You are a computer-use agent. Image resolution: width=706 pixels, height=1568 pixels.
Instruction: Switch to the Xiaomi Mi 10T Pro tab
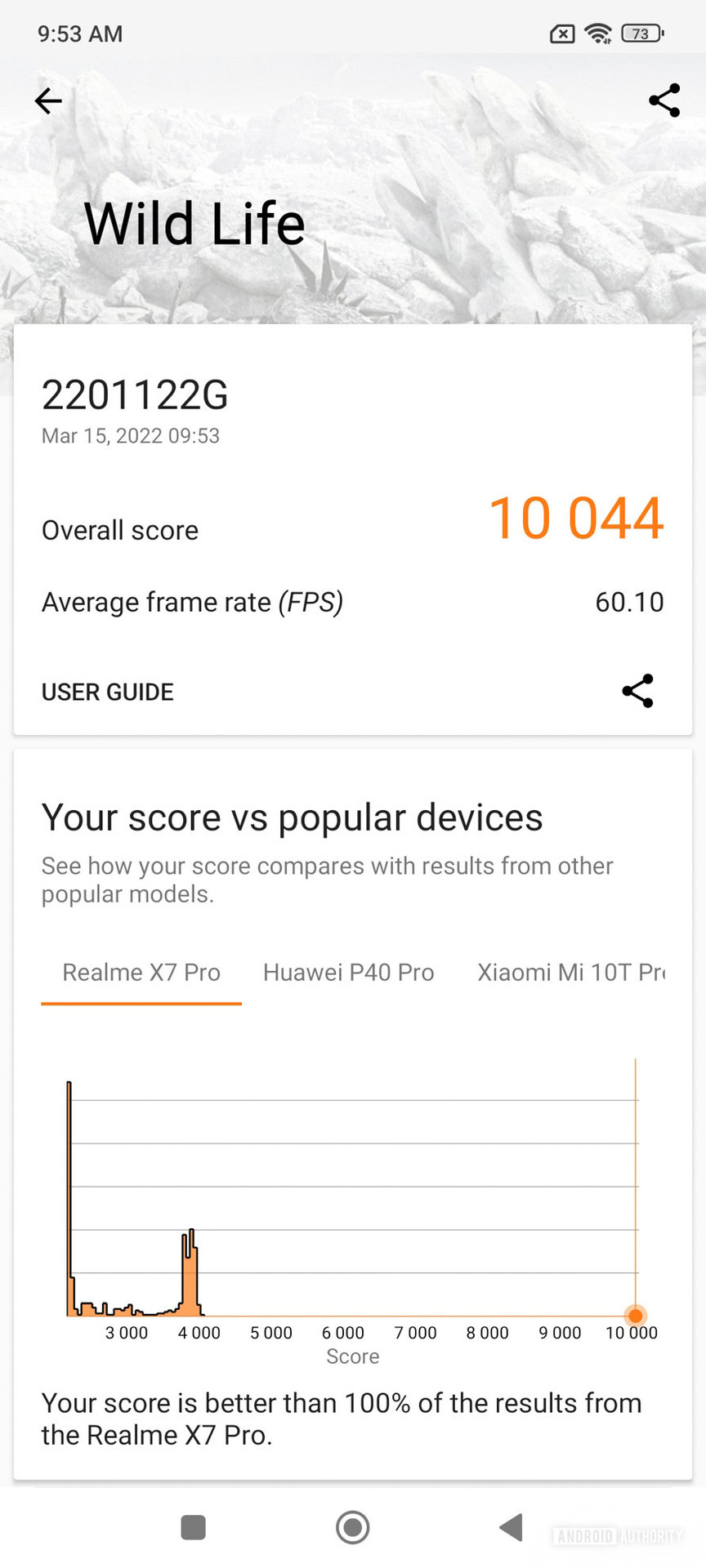click(570, 972)
